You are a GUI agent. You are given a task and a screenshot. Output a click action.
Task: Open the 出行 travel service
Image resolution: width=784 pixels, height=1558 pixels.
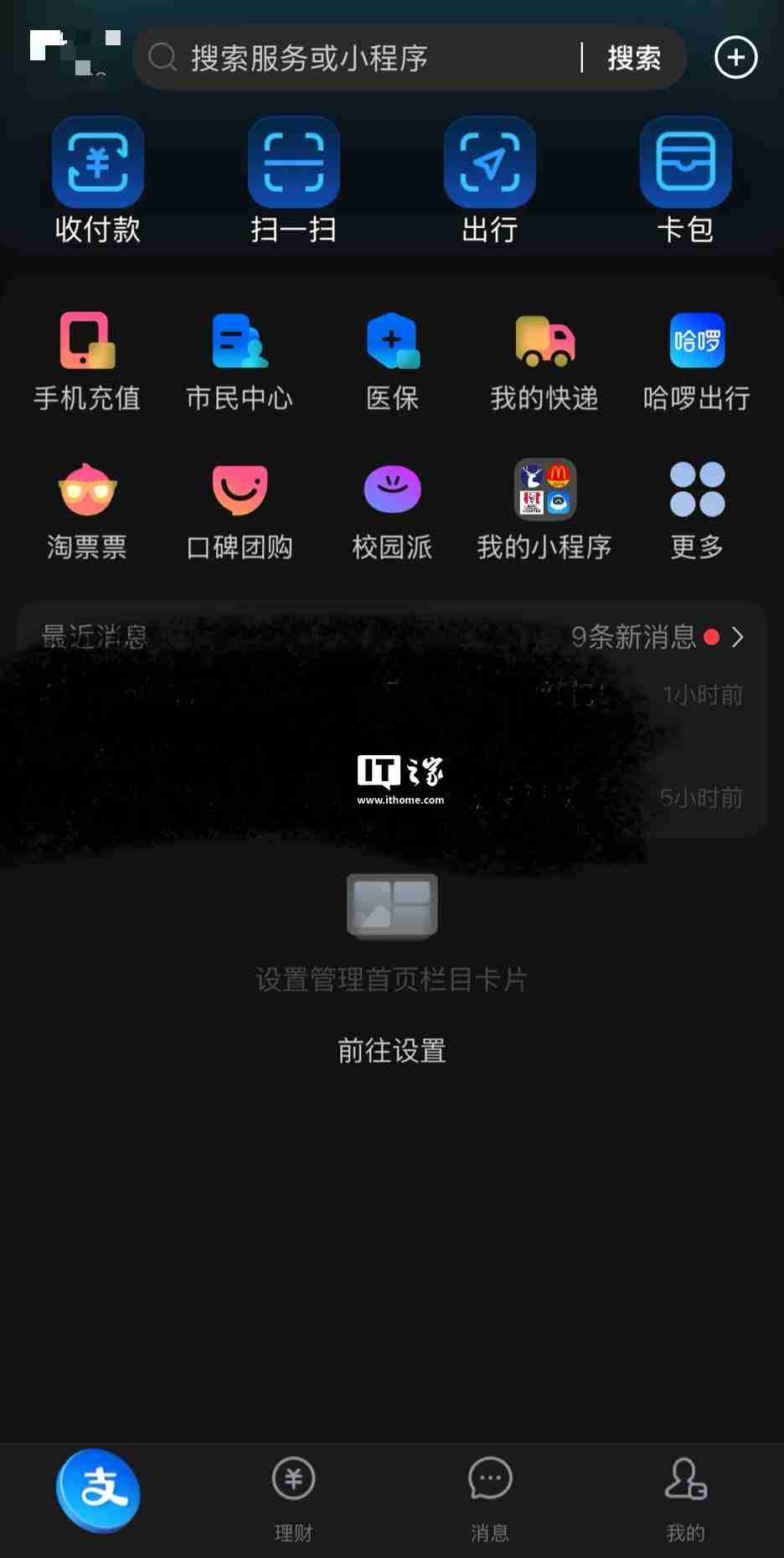[489, 180]
